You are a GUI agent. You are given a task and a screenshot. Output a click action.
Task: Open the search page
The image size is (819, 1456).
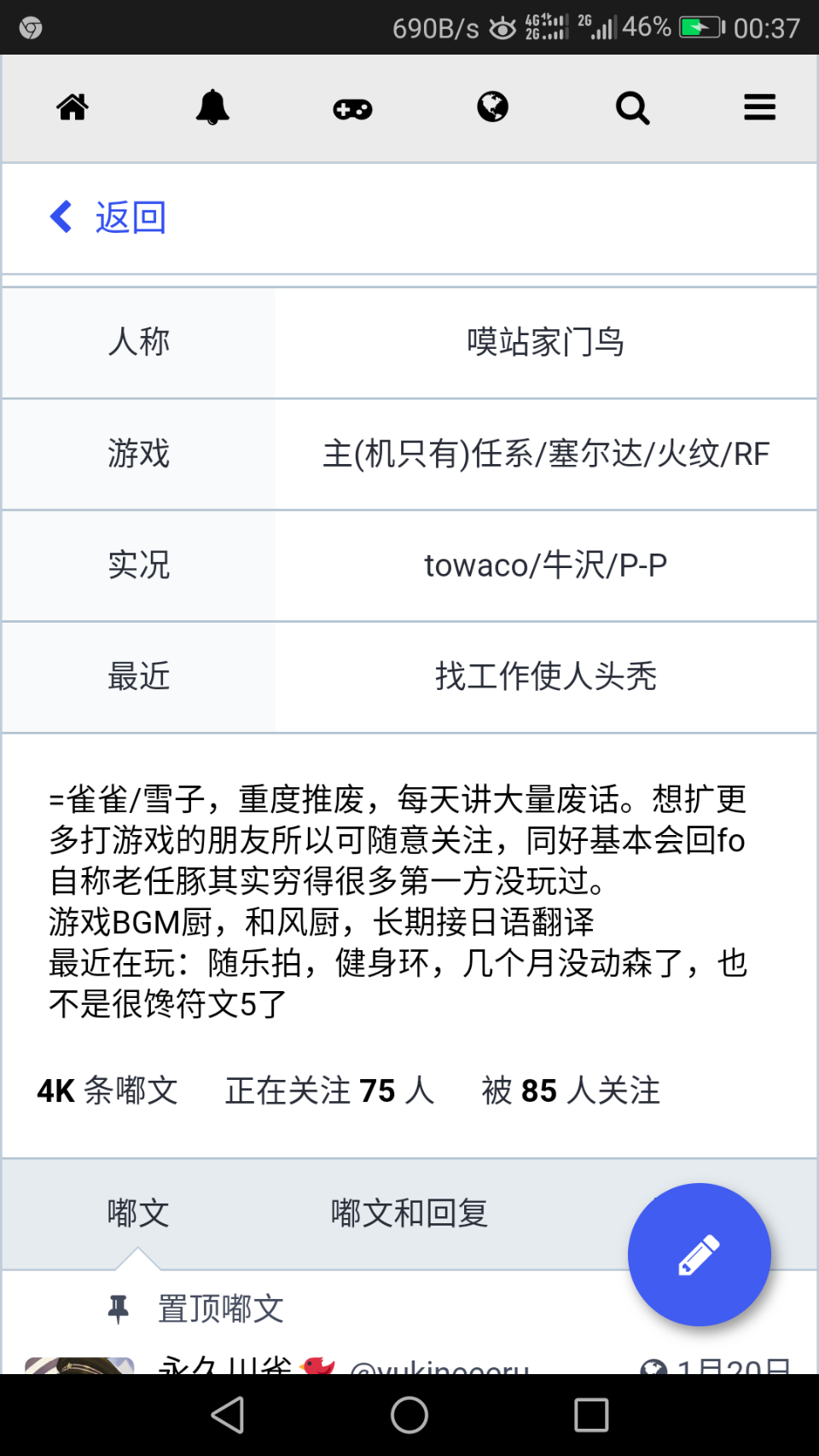click(632, 108)
